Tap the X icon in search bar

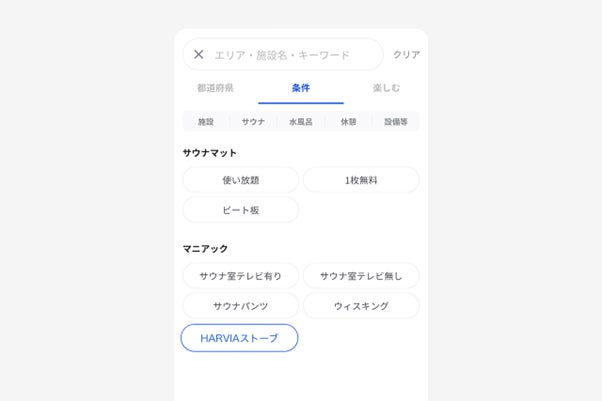point(198,55)
